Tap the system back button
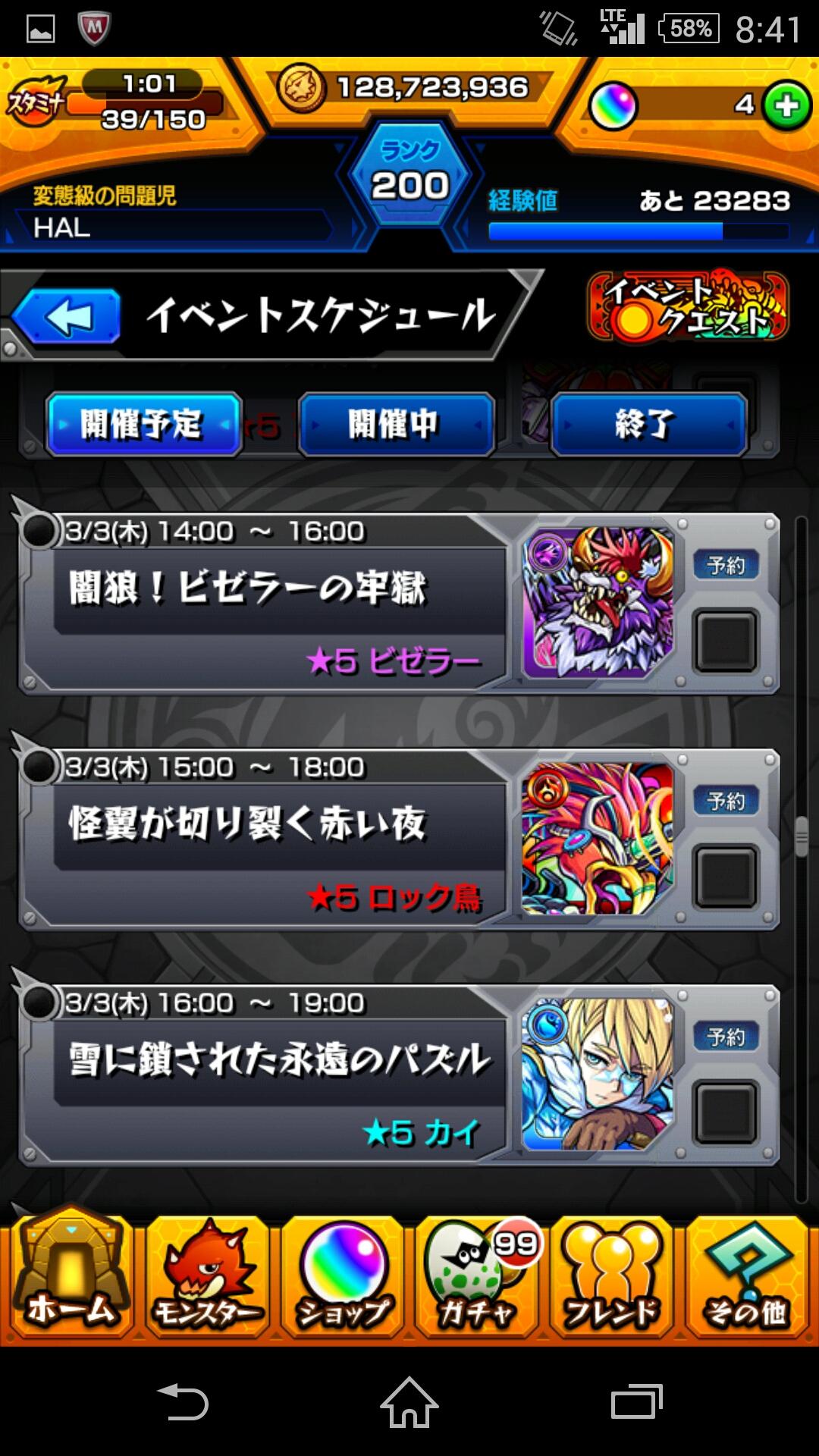The width and height of the screenshot is (819, 1456). (182, 1401)
